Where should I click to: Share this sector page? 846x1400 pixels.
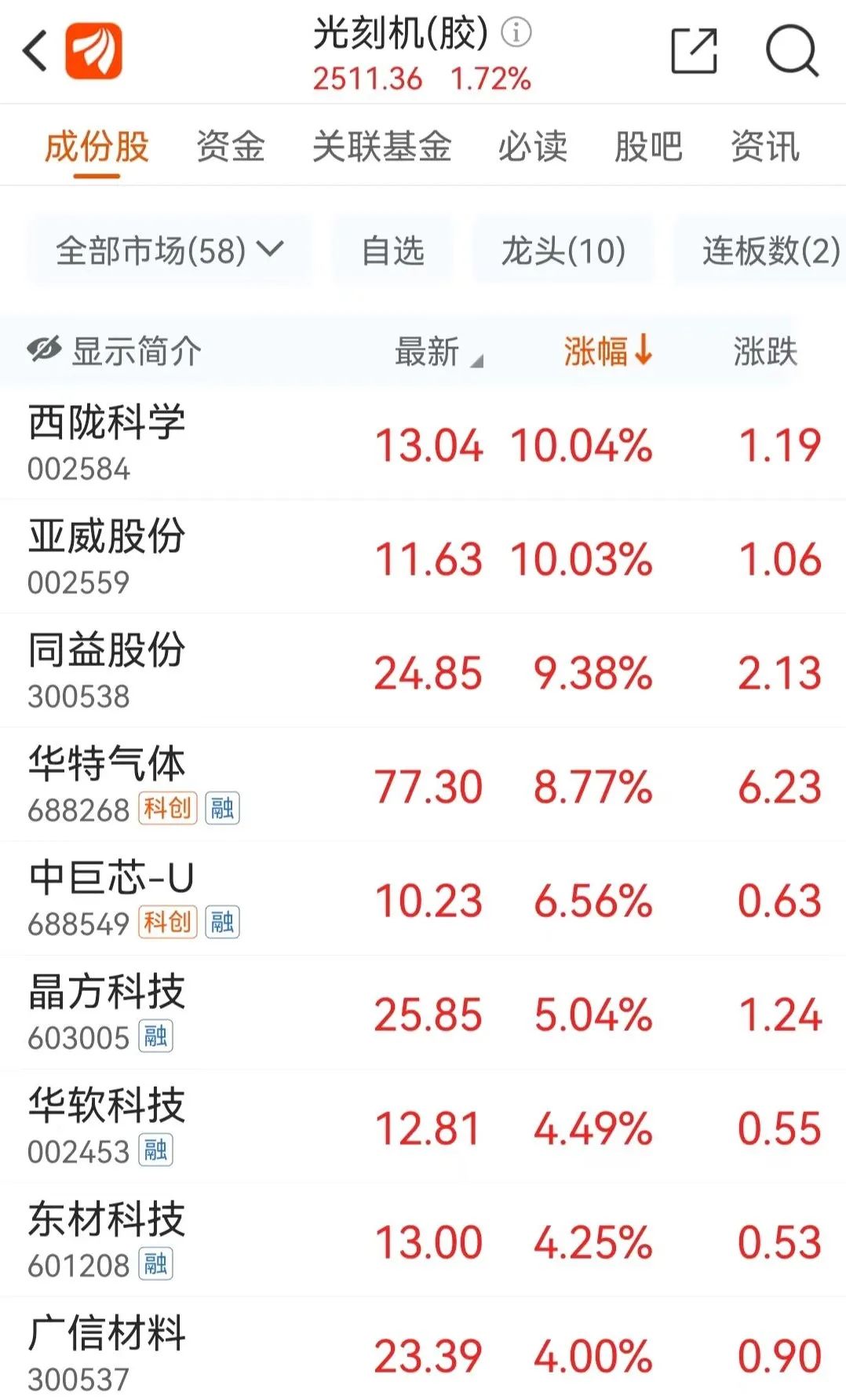click(695, 51)
